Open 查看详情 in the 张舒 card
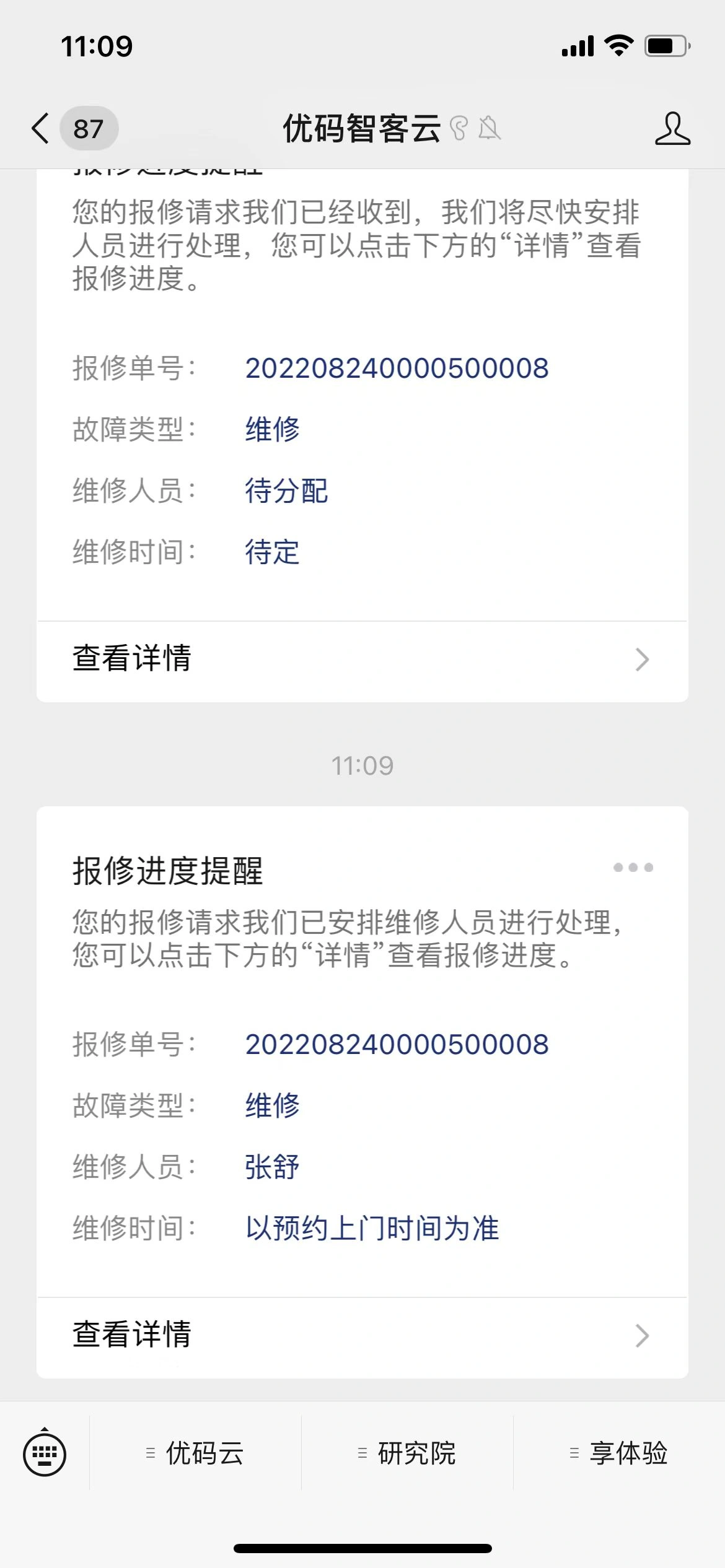 [x=362, y=1336]
